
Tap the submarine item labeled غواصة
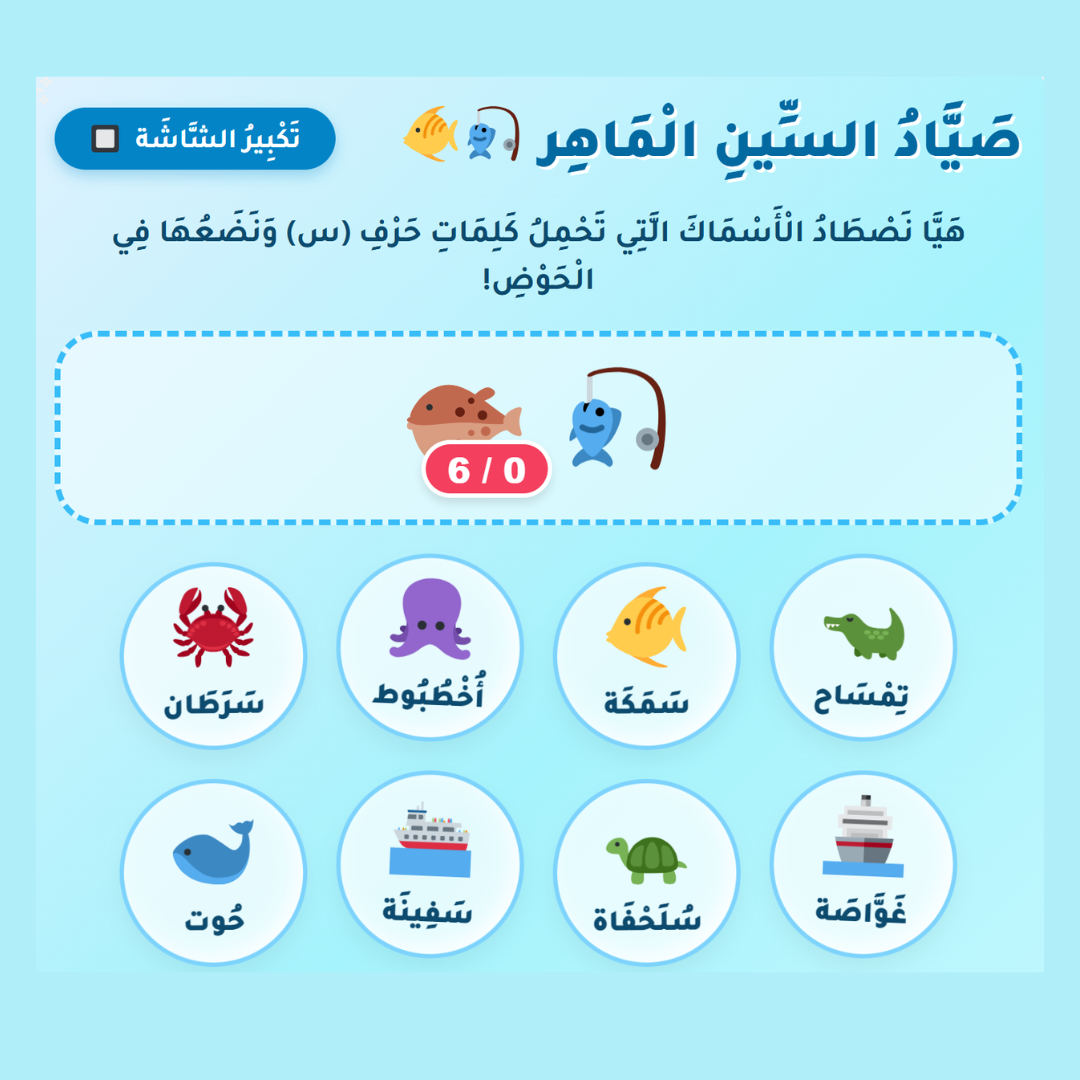862,864
